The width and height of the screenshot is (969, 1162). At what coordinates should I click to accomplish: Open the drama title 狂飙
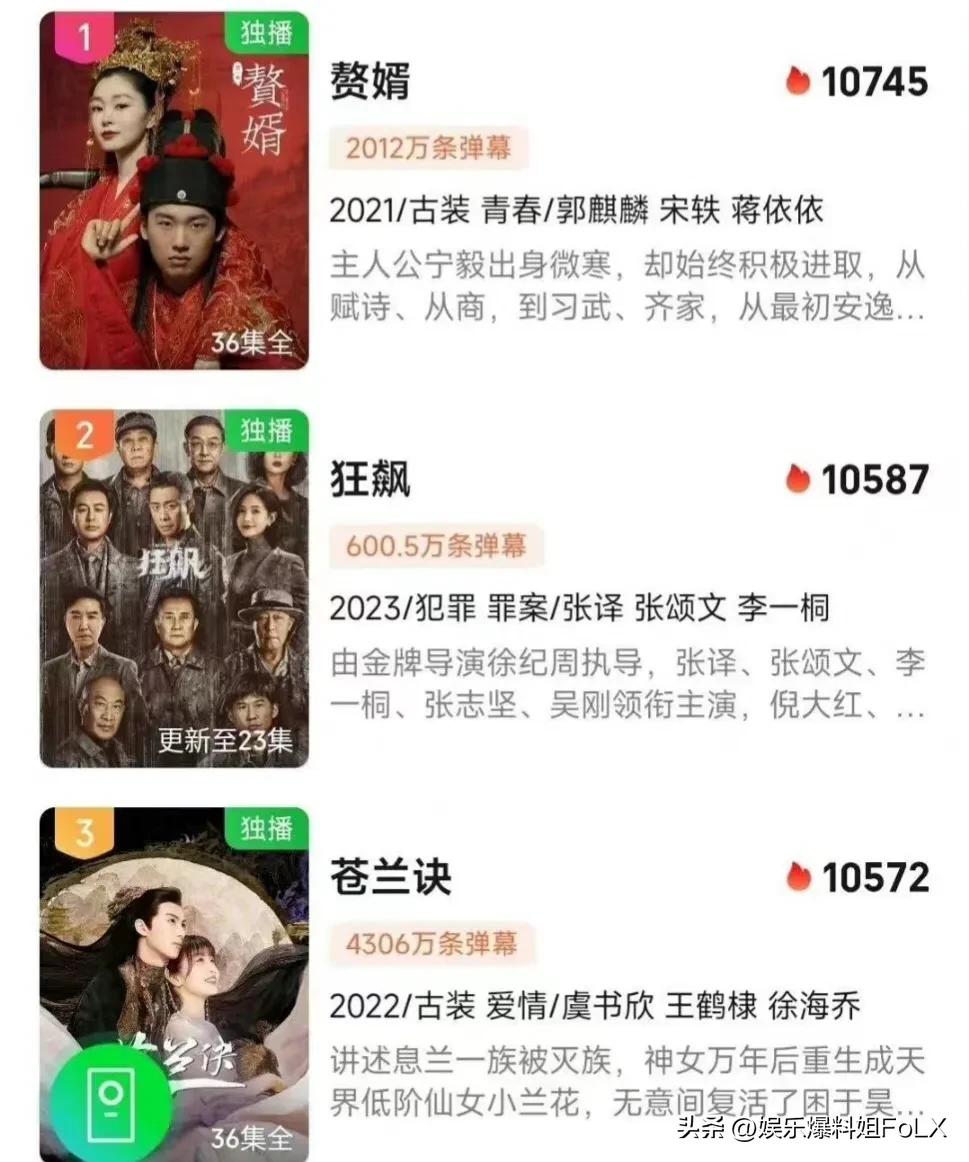point(370,479)
